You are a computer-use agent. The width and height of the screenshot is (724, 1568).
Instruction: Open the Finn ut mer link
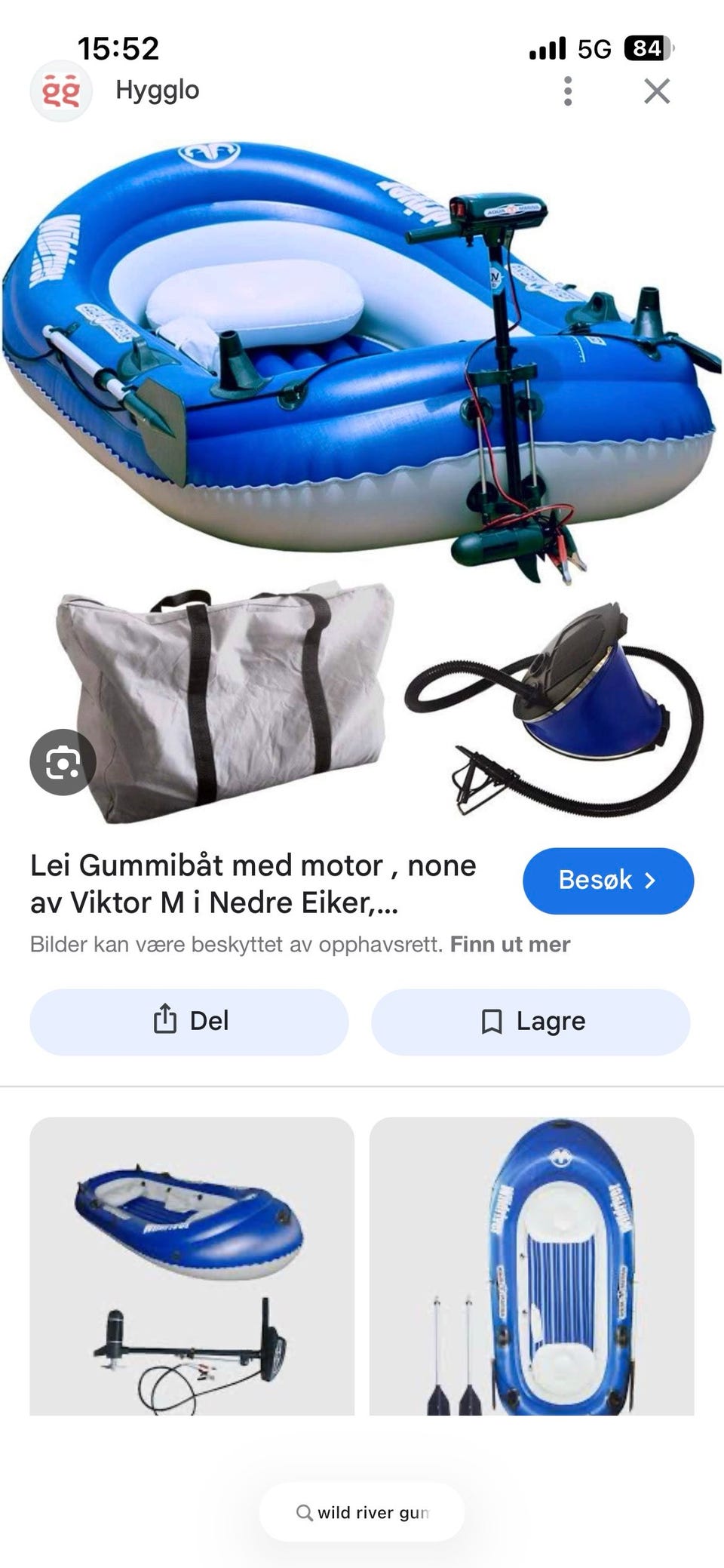click(x=511, y=943)
